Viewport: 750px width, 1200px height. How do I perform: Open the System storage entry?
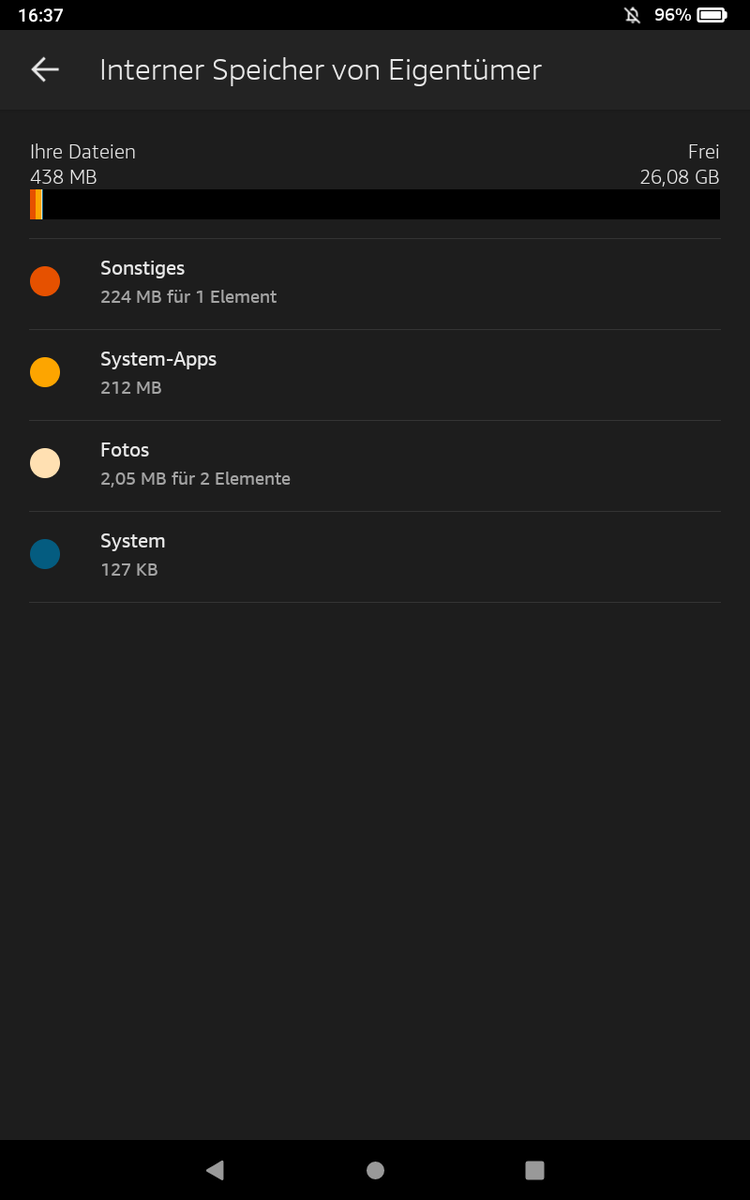point(374,555)
